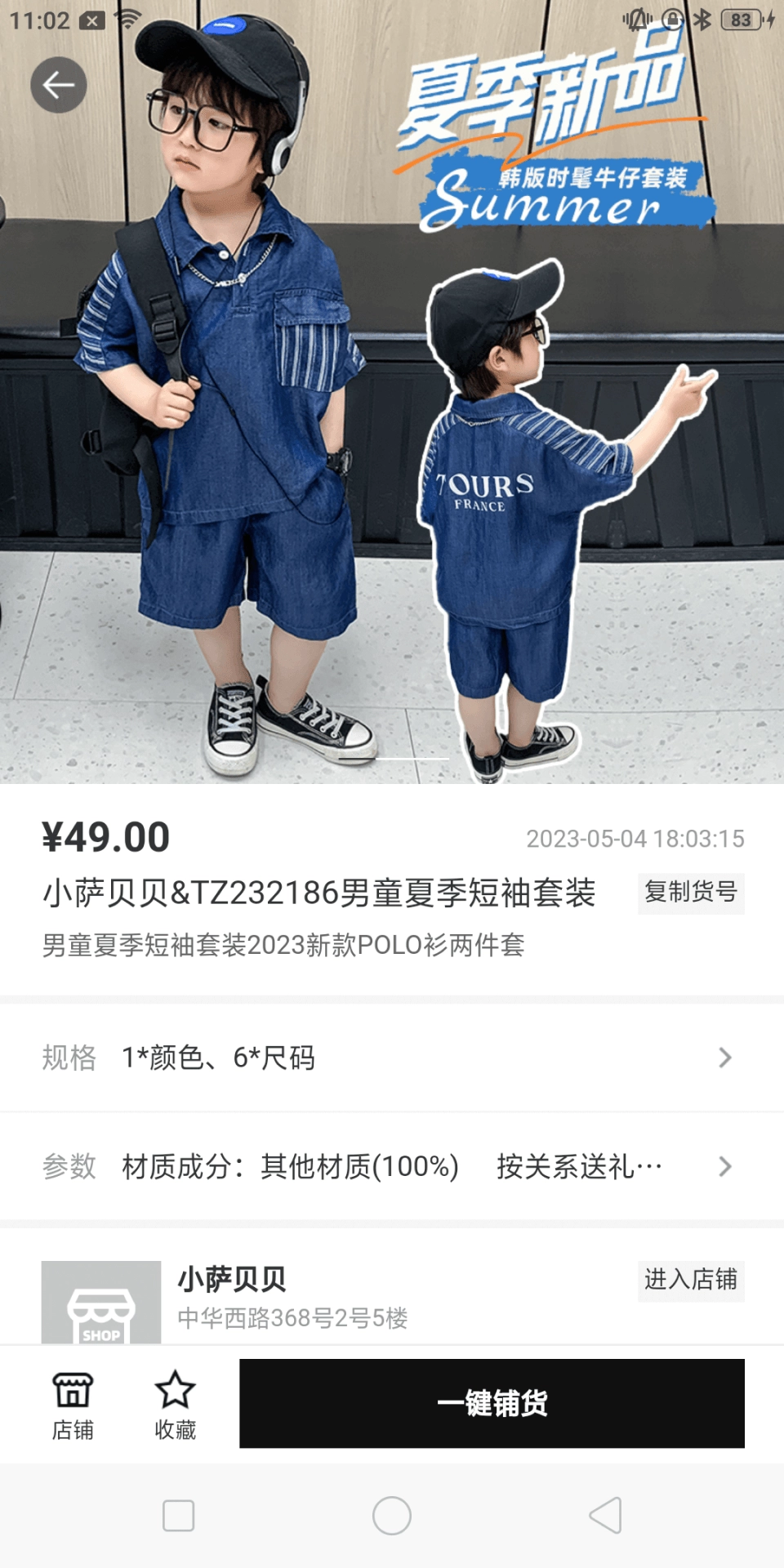Add this product to 收藏 favorites
Image resolution: width=784 pixels, height=1568 pixels.
(175, 1405)
